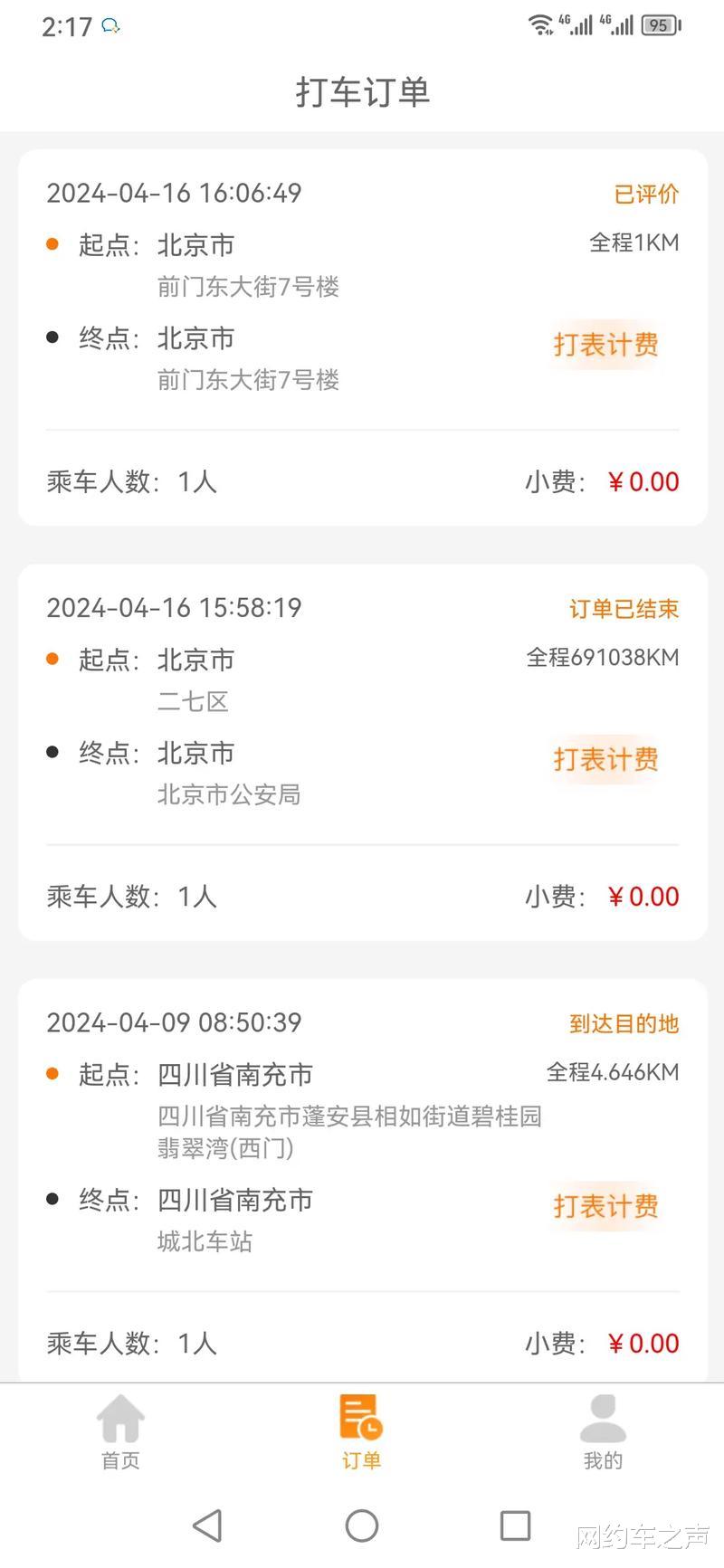Tap 打表计费 on the 前门东大街7号楼 order
The width and height of the screenshot is (724, 1568).
(x=605, y=345)
